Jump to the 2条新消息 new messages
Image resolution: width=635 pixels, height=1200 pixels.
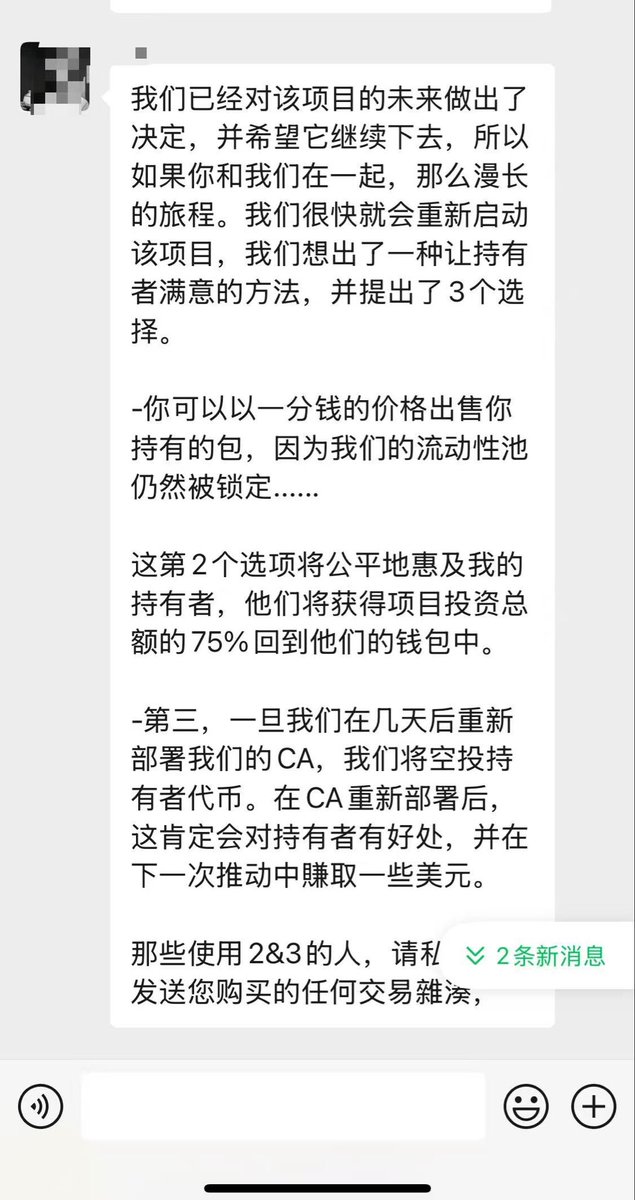[537, 955]
